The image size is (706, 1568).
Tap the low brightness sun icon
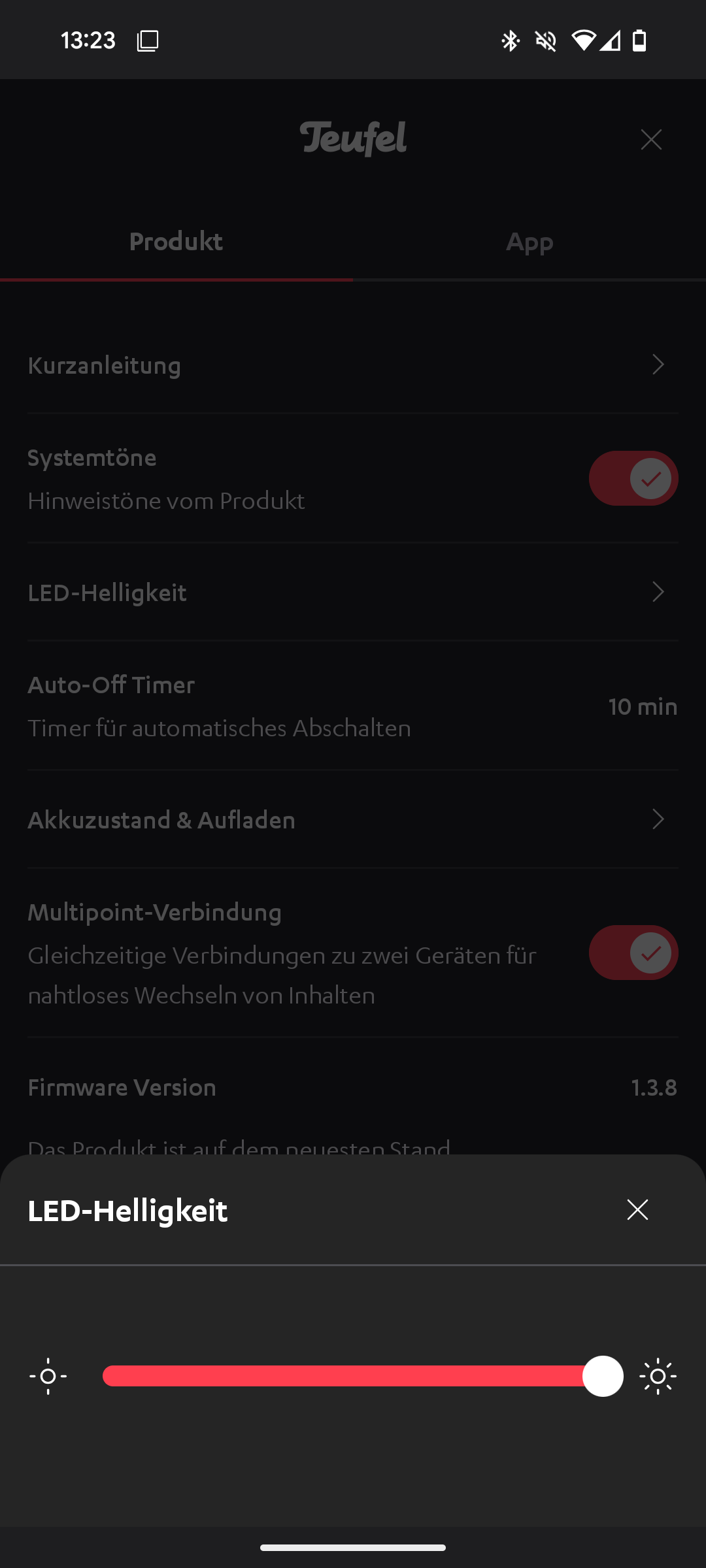tap(48, 1376)
